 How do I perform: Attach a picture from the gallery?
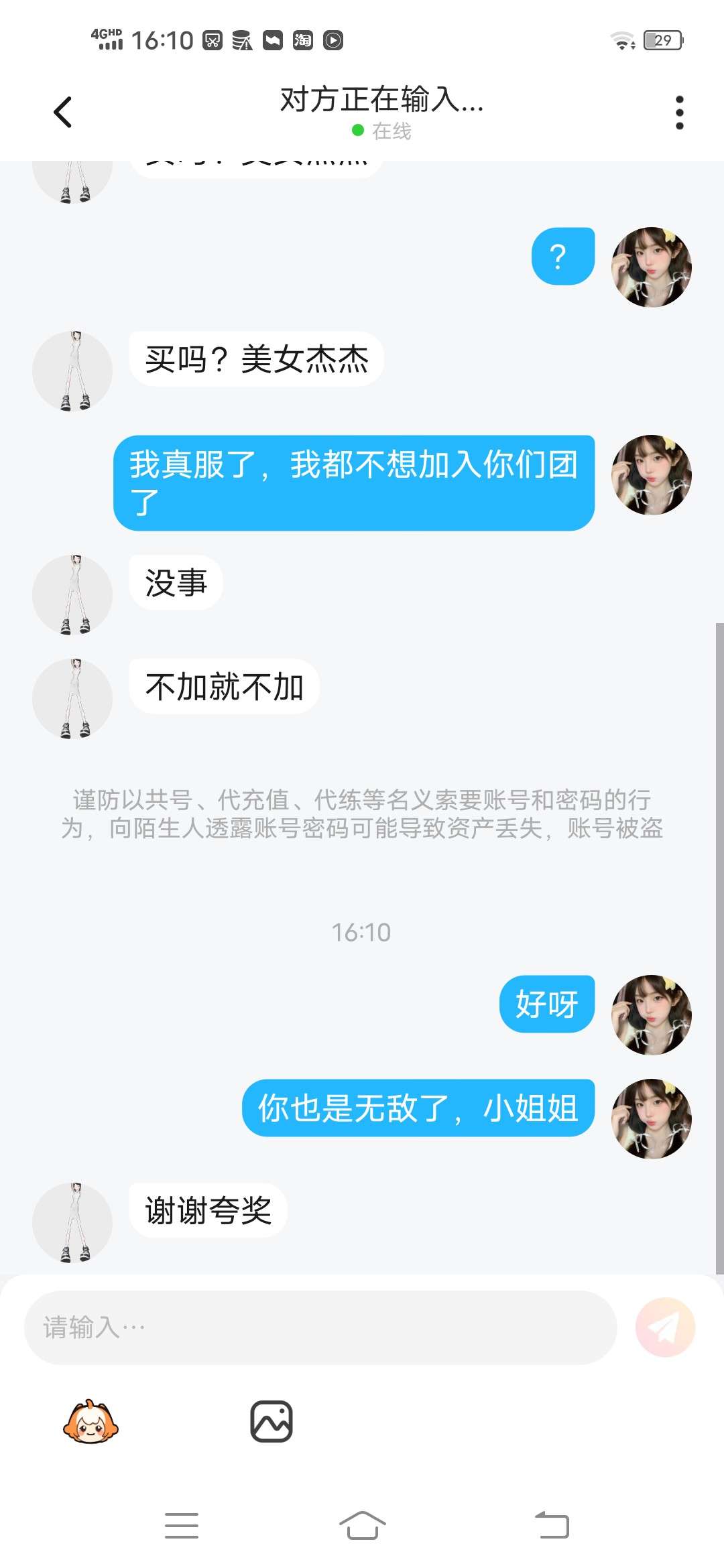[x=271, y=1421]
